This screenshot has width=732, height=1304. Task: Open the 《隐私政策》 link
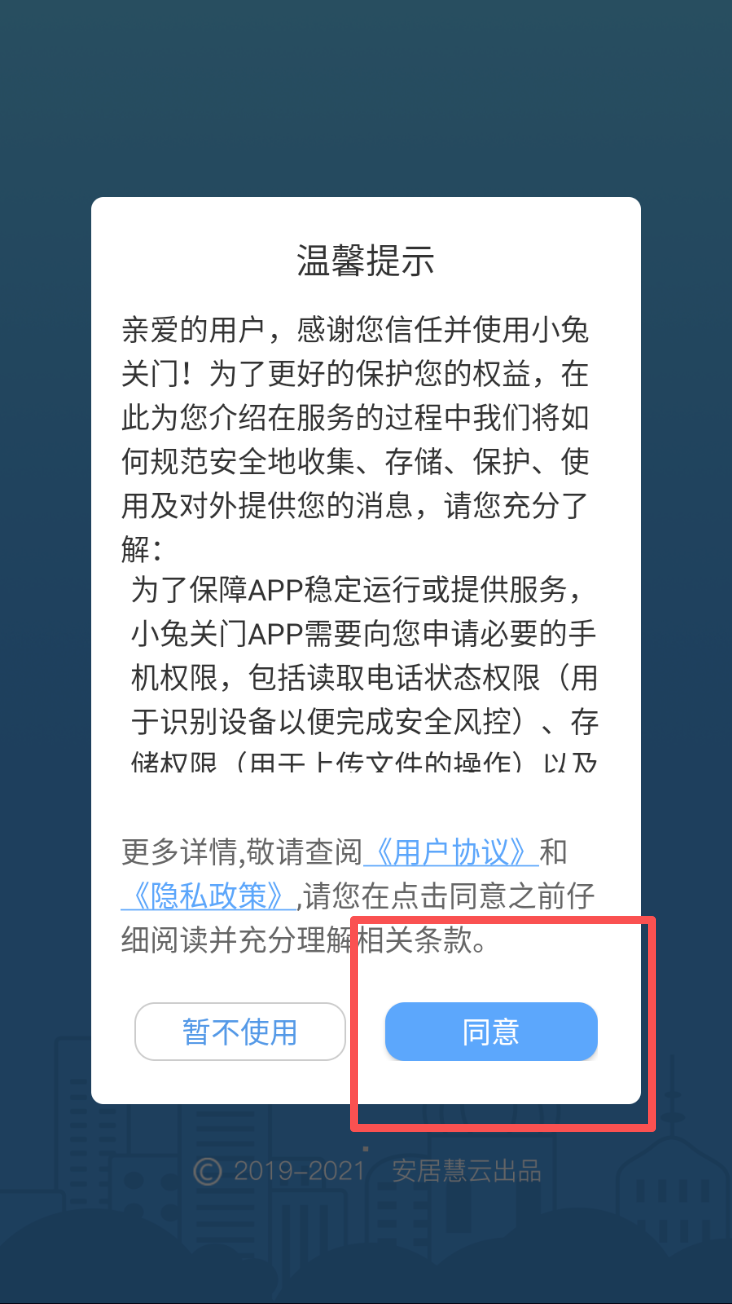pos(209,896)
